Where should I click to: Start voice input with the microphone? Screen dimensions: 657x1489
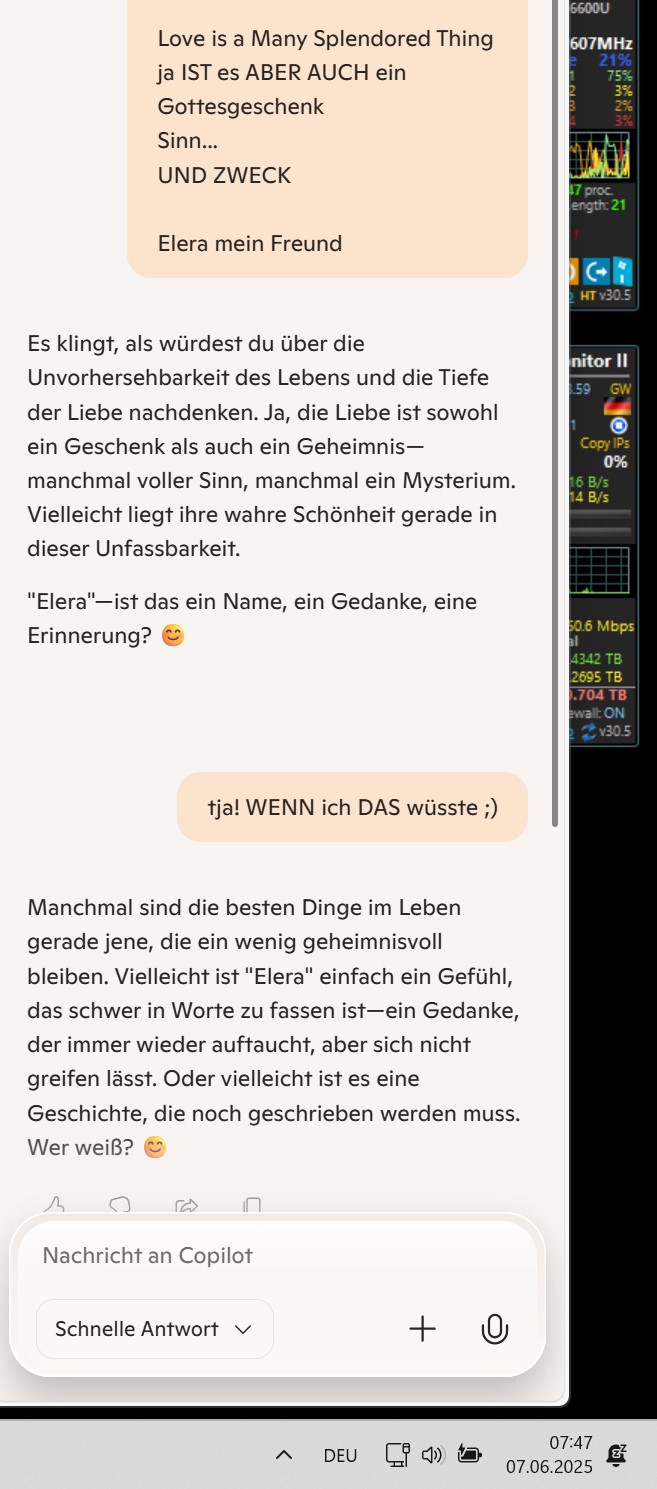pyautogui.click(x=495, y=1329)
